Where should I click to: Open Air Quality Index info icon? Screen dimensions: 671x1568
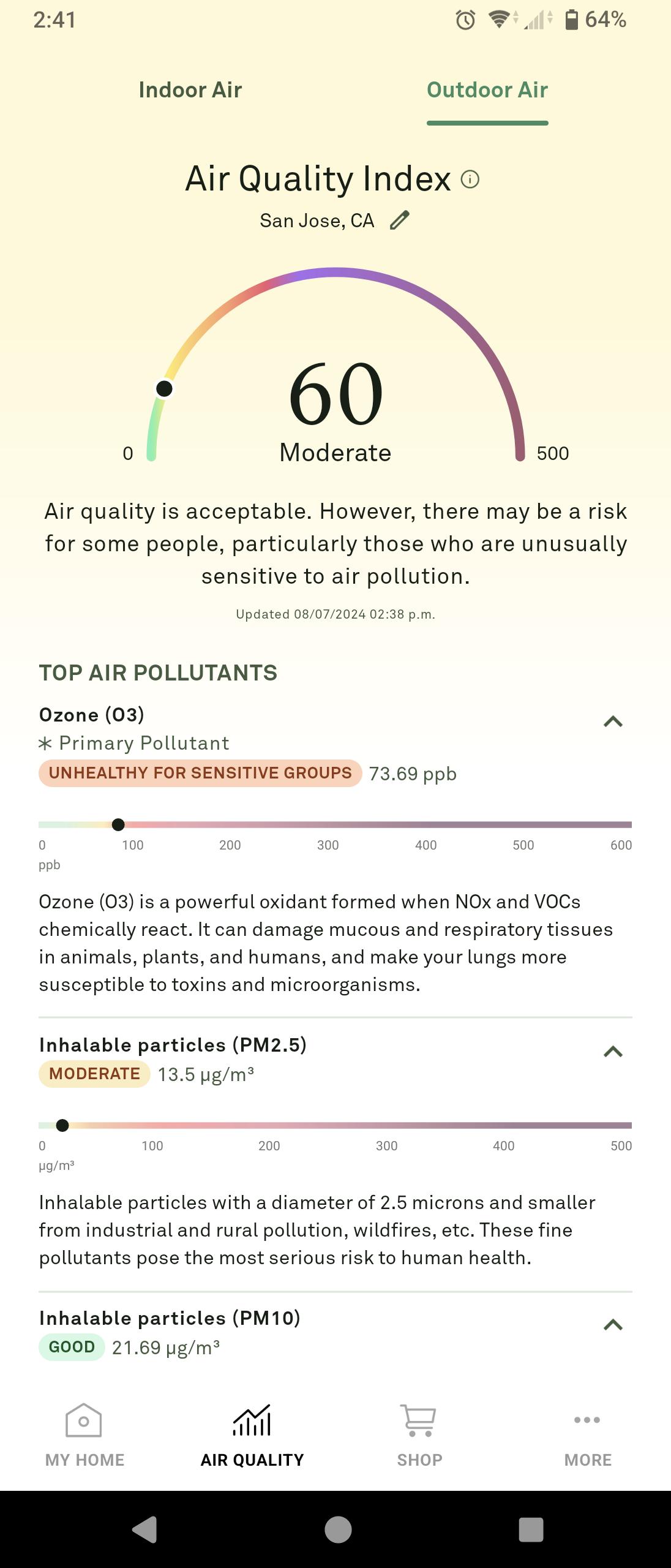470,179
